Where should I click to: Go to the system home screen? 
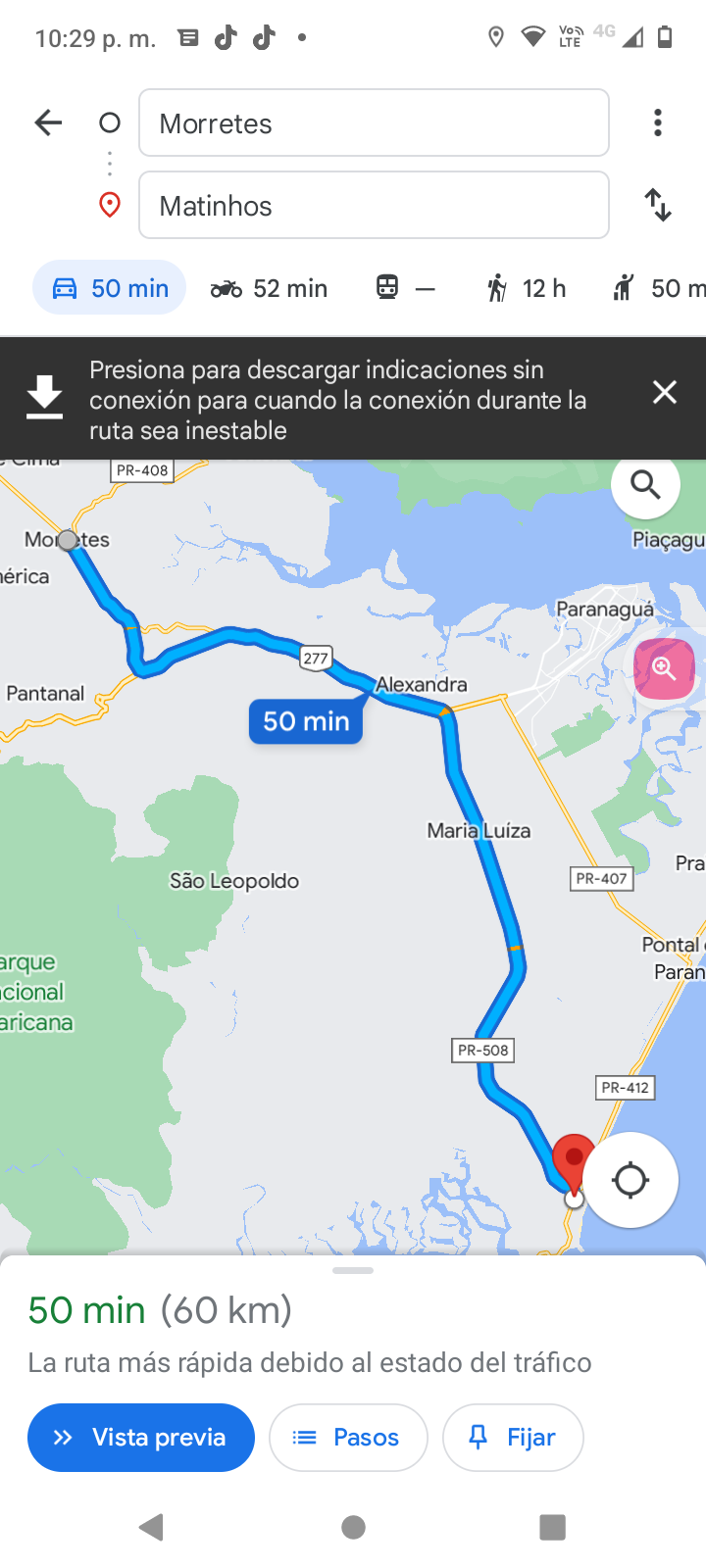353,1527
